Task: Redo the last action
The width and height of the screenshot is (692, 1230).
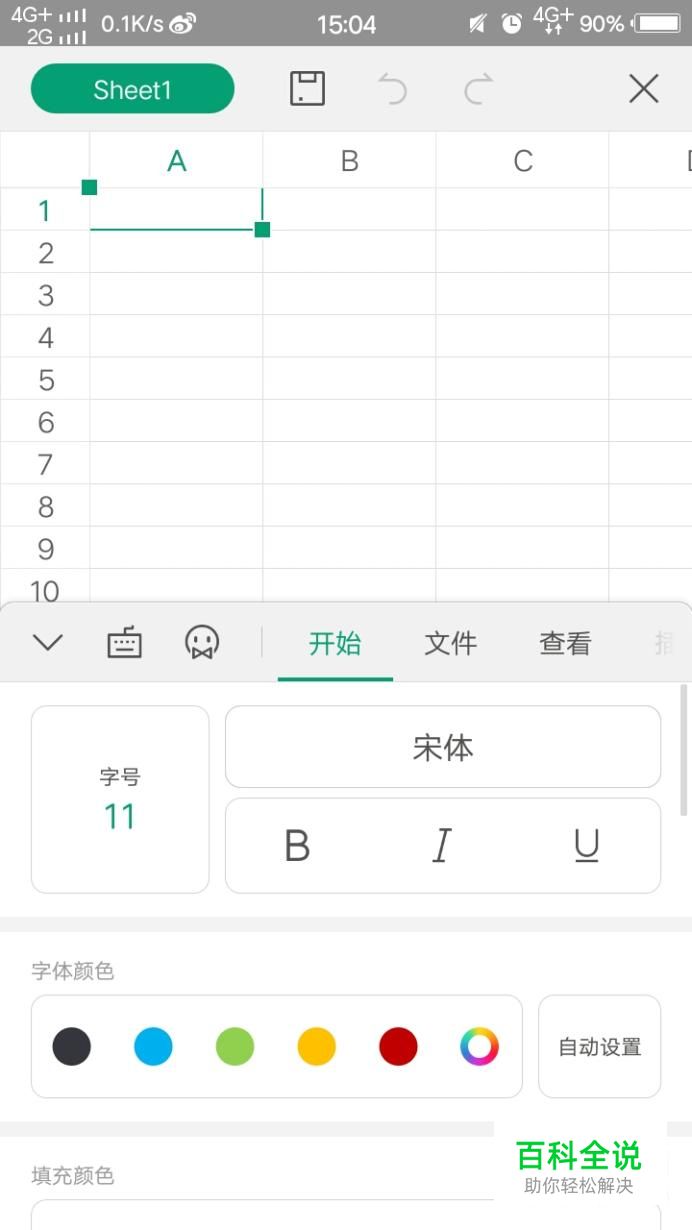Action: tap(479, 89)
